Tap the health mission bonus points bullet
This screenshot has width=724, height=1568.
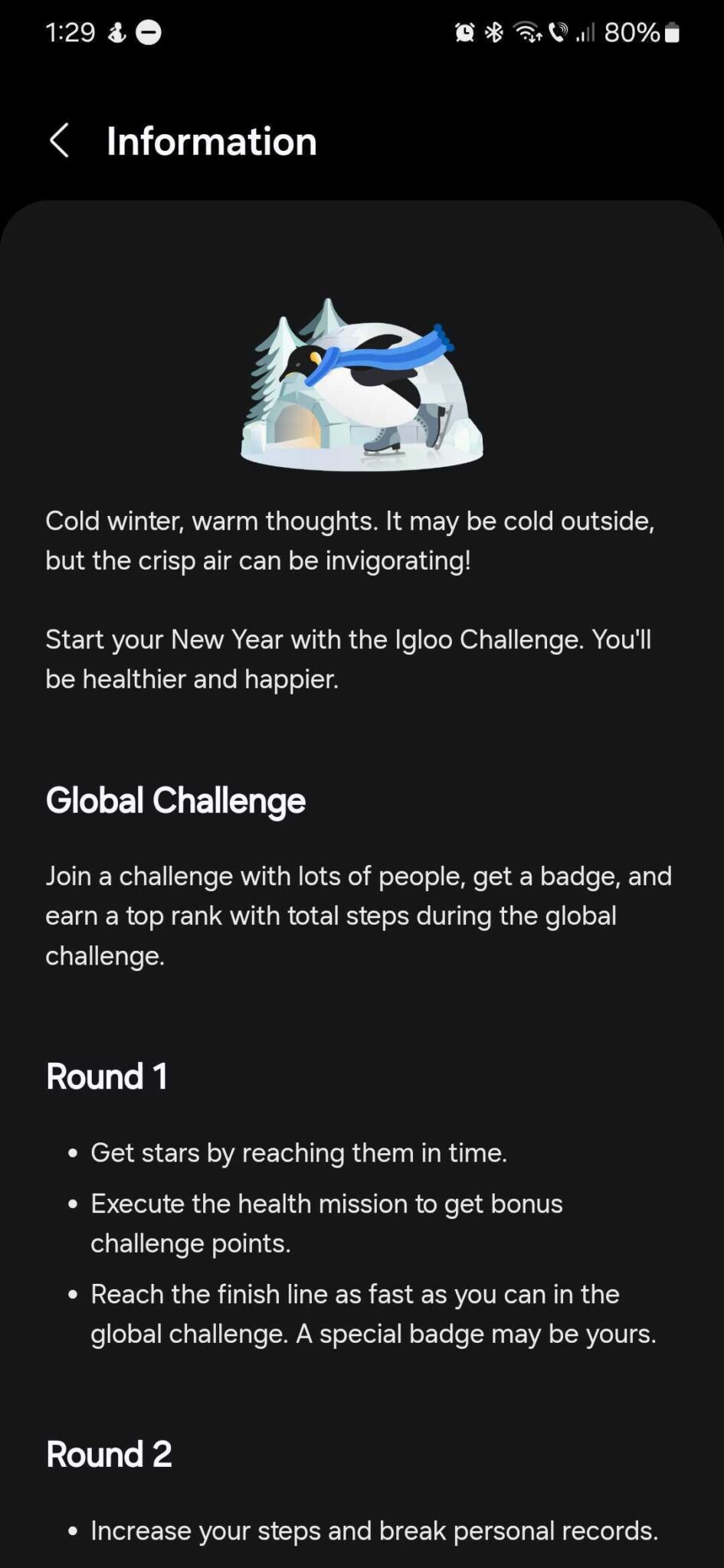[x=326, y=1223]
